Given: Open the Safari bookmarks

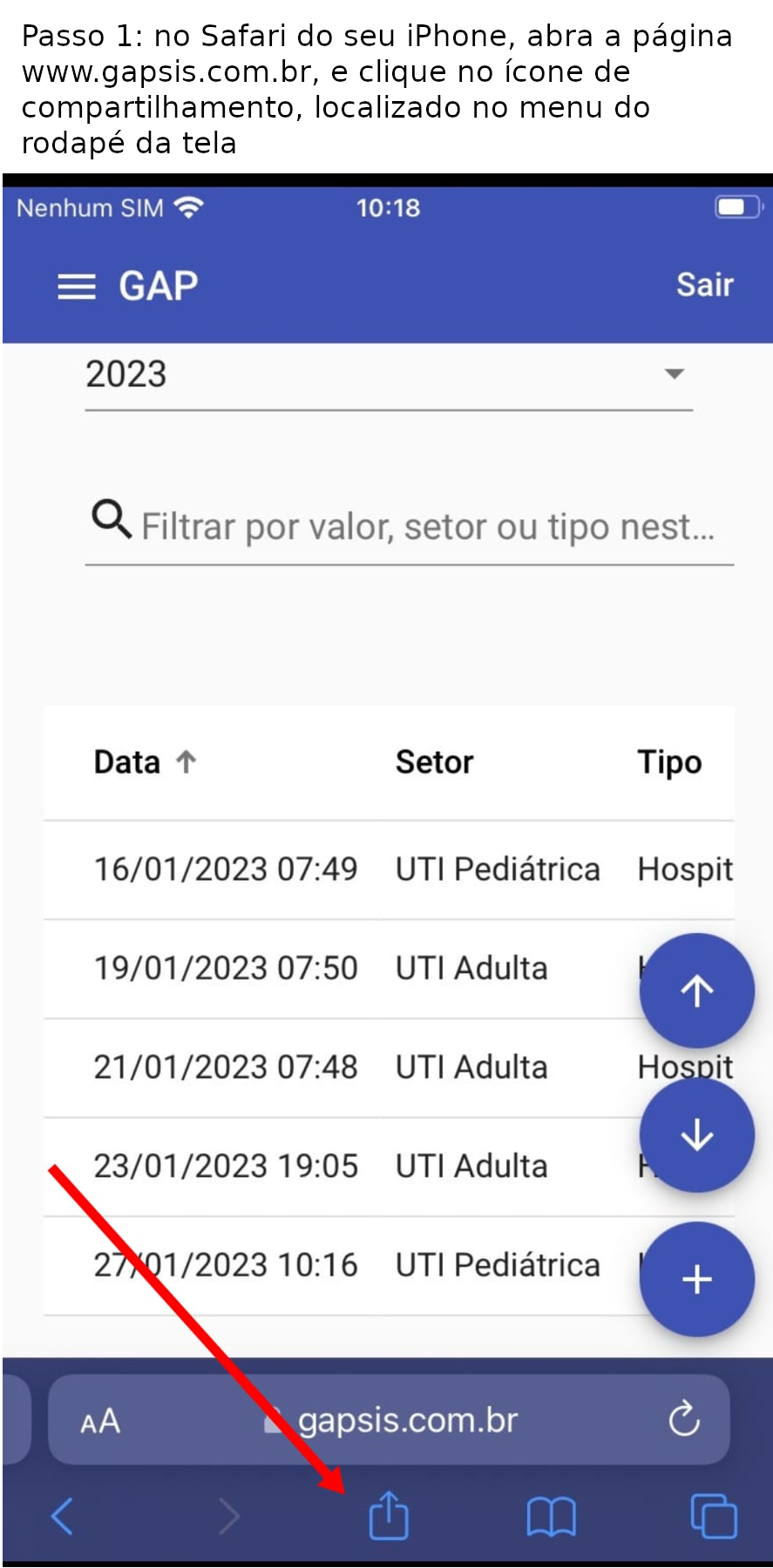Looking at the screenshot, I should coord(551,1517).
